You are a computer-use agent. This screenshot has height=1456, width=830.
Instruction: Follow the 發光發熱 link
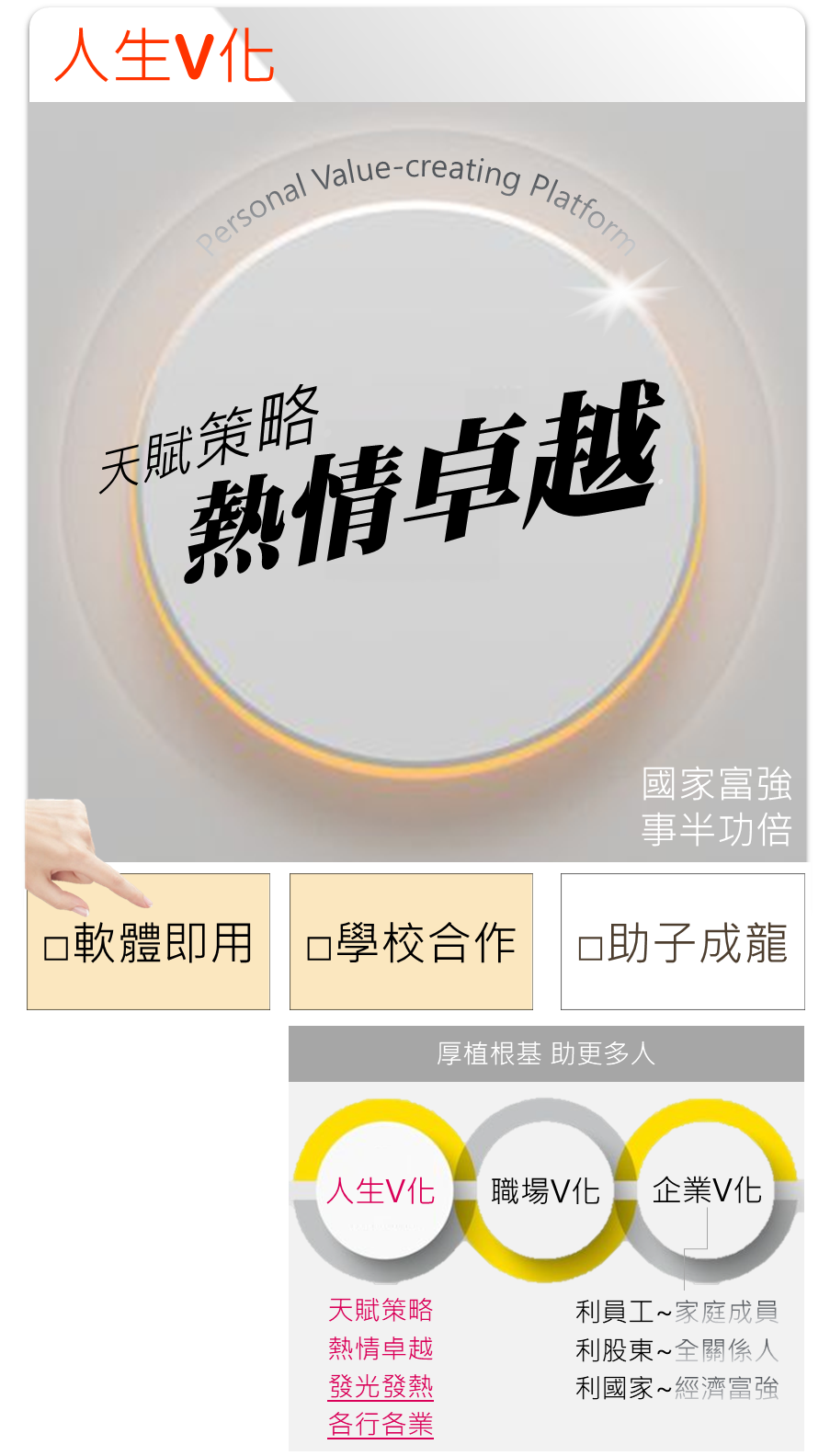click(381, 1386)
